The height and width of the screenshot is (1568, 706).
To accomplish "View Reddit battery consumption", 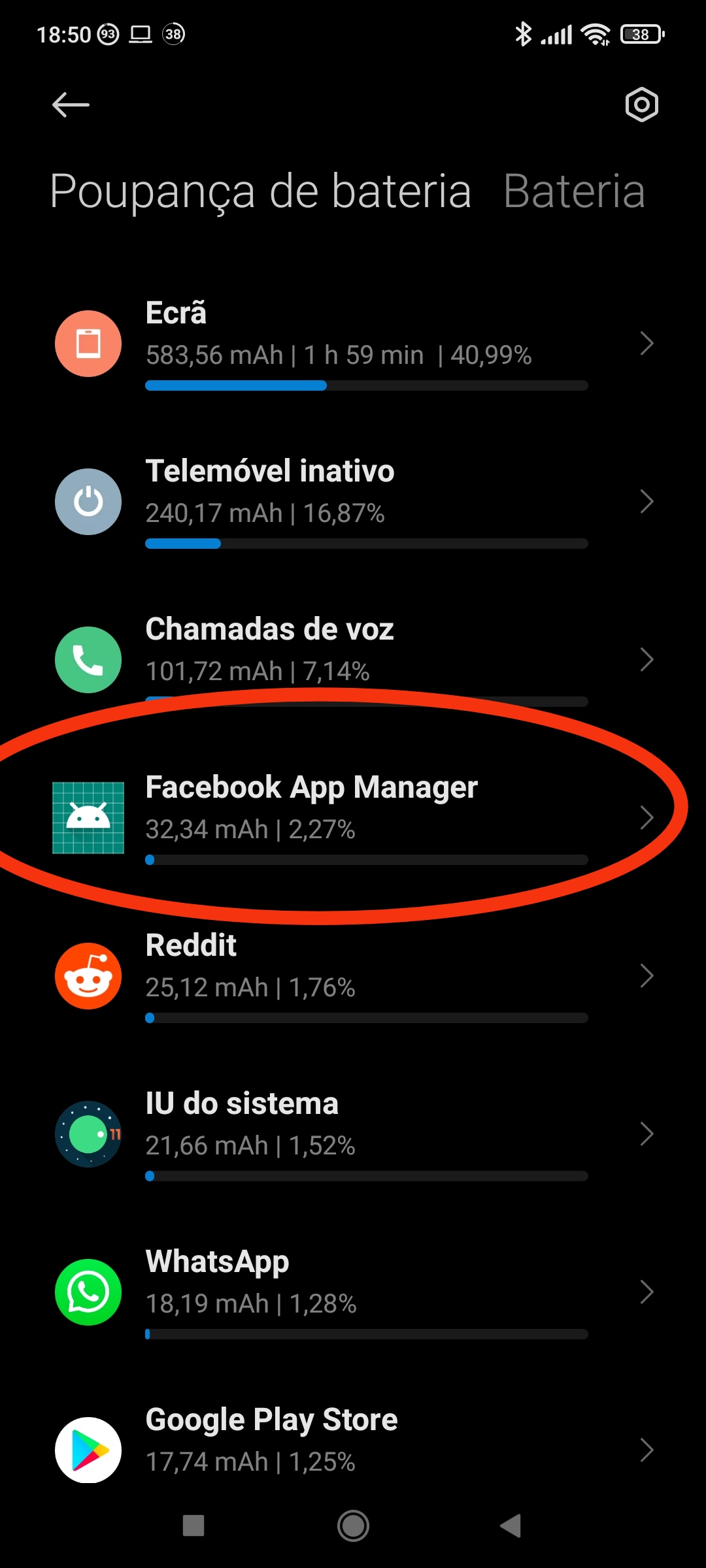I will tap(353, 976).
